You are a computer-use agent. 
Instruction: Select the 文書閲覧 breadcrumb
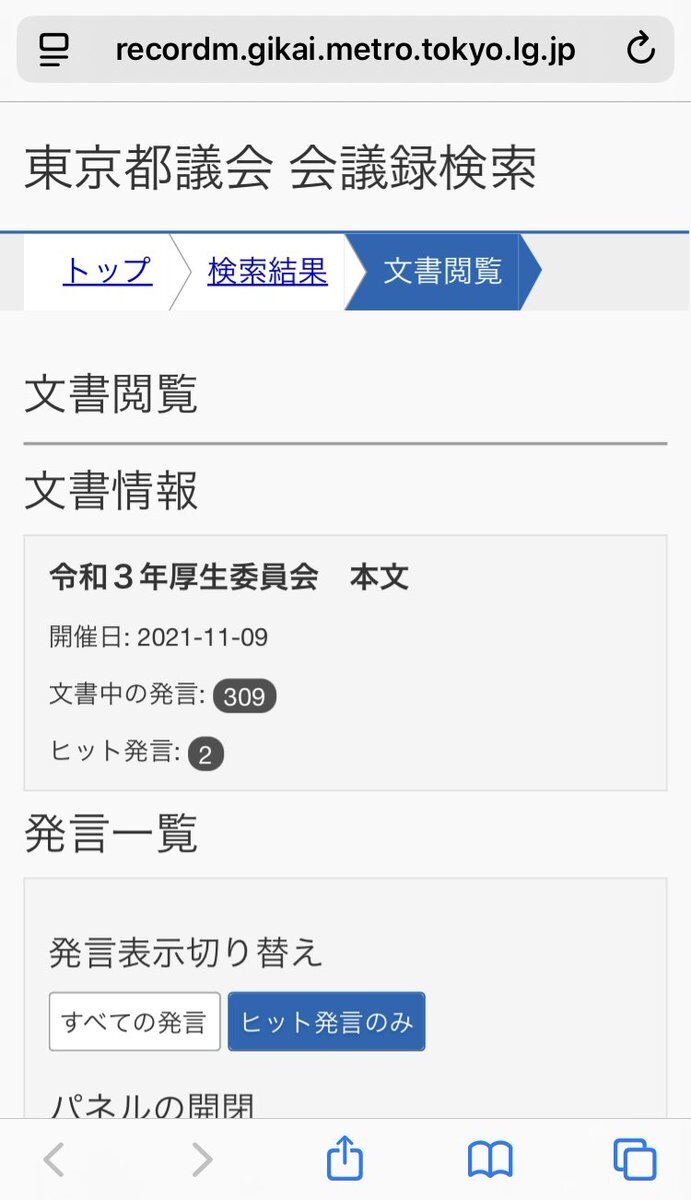(x=442, y=271)
